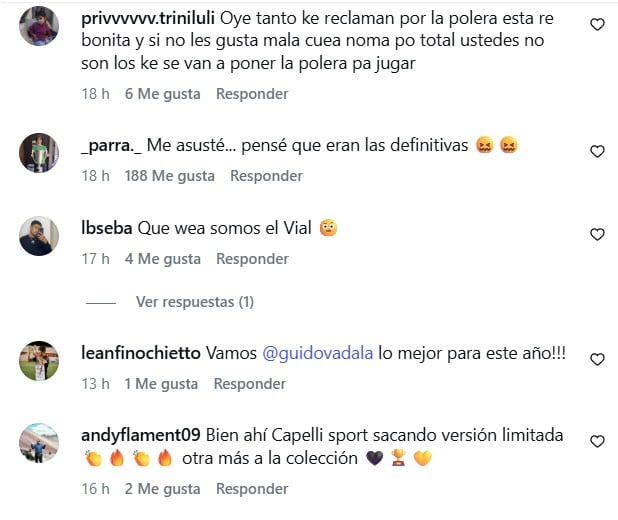Like _parra._'s comment
The height and width of the screenshot is (520, 618).
point(597,152)
